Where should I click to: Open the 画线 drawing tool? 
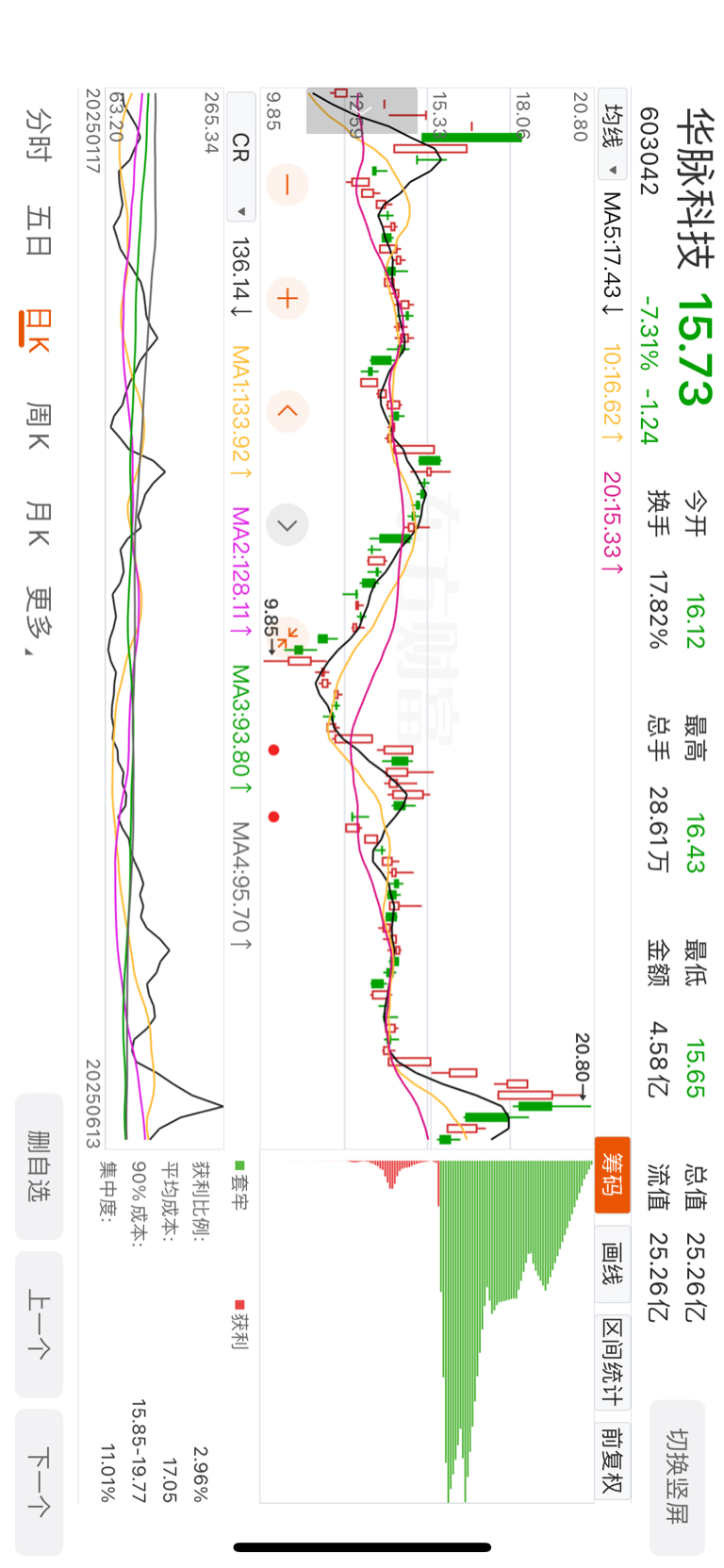coord(612,1263)
